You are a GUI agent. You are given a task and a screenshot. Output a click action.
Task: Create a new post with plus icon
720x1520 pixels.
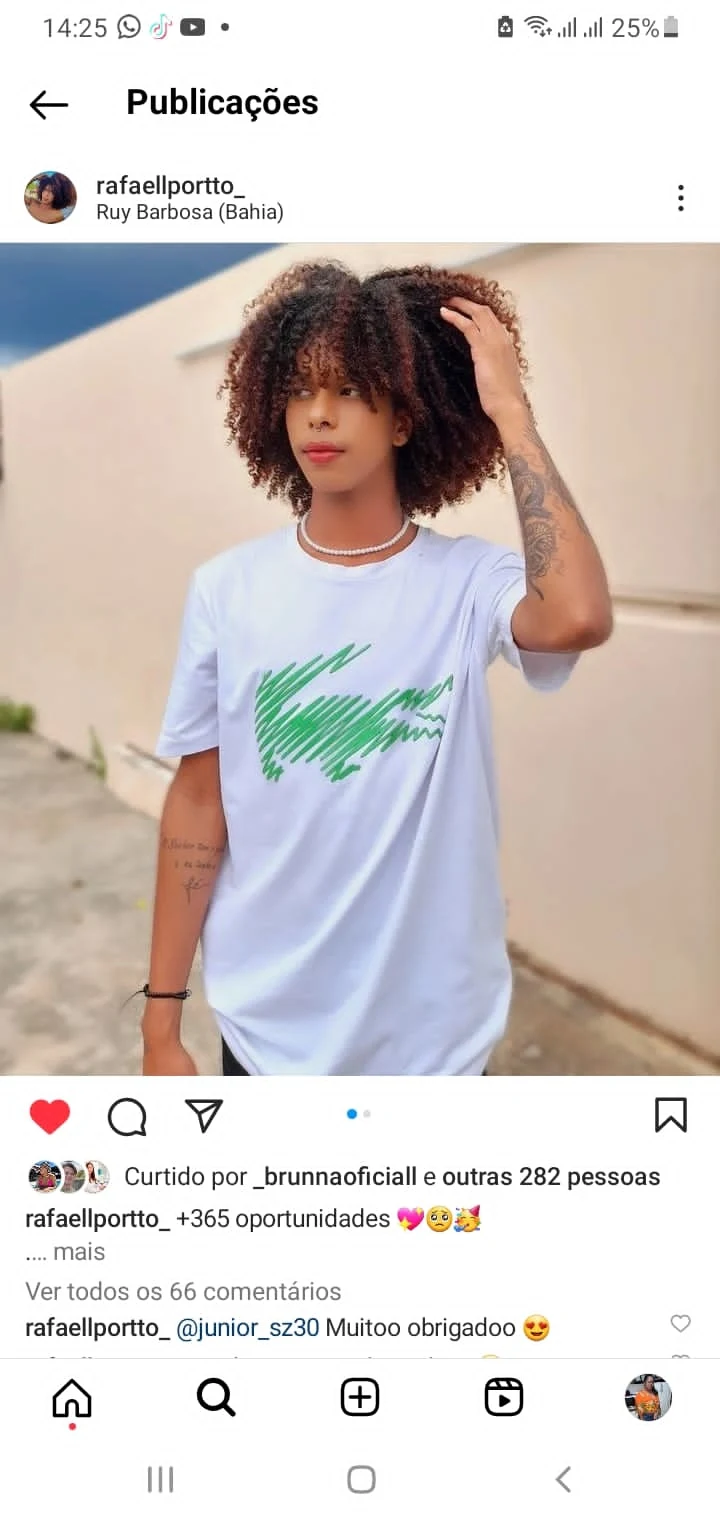[359, 1397]
